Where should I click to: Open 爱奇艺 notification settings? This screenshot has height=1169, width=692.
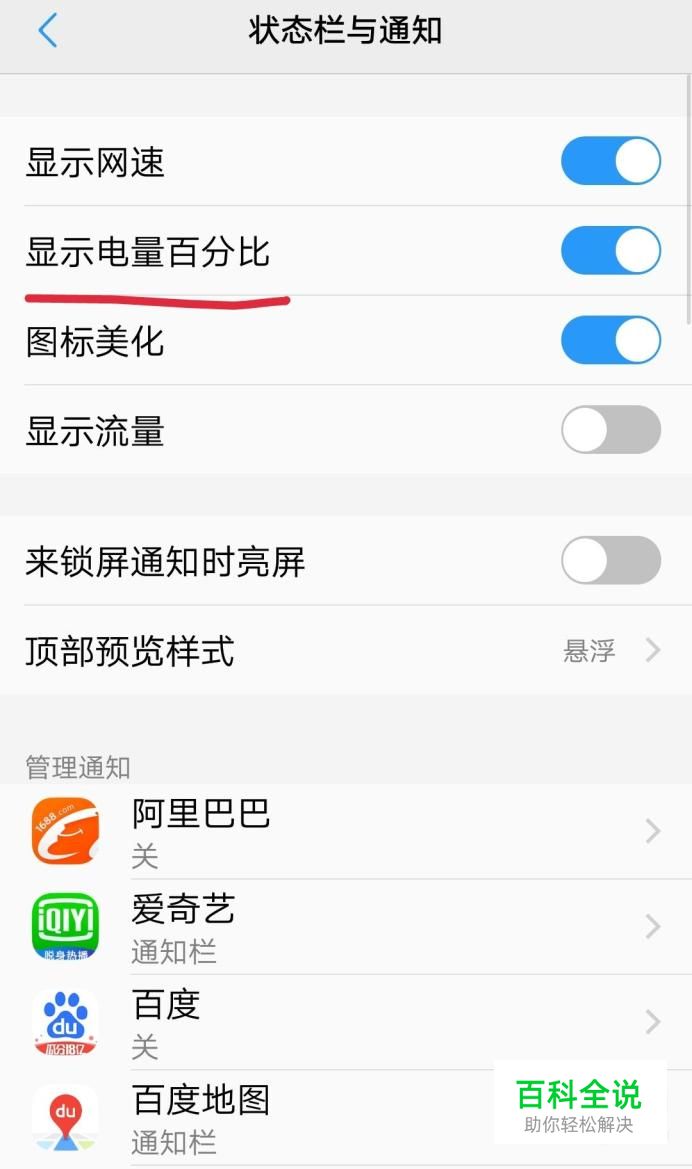(x=346, y=926)
